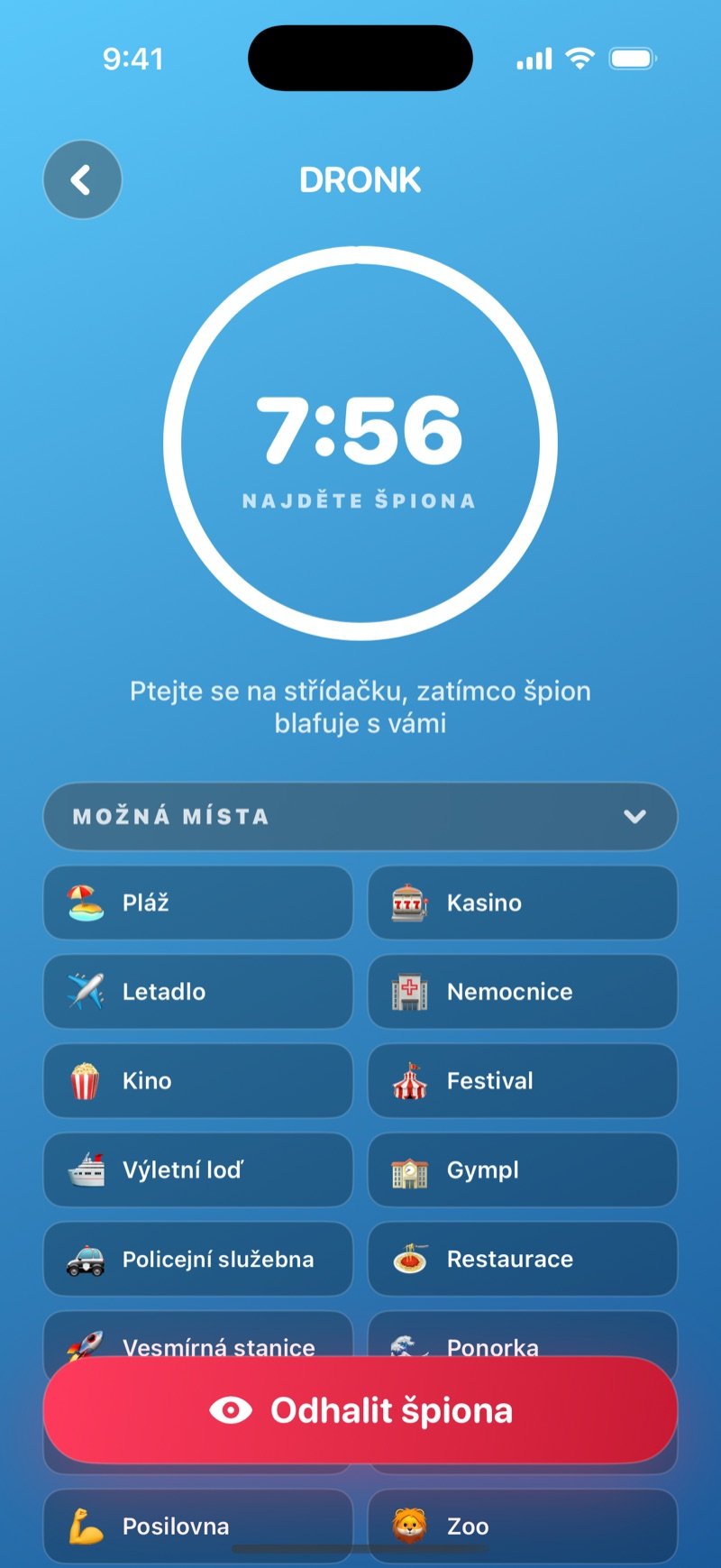Select the Posilovna location

(198, 1527)
